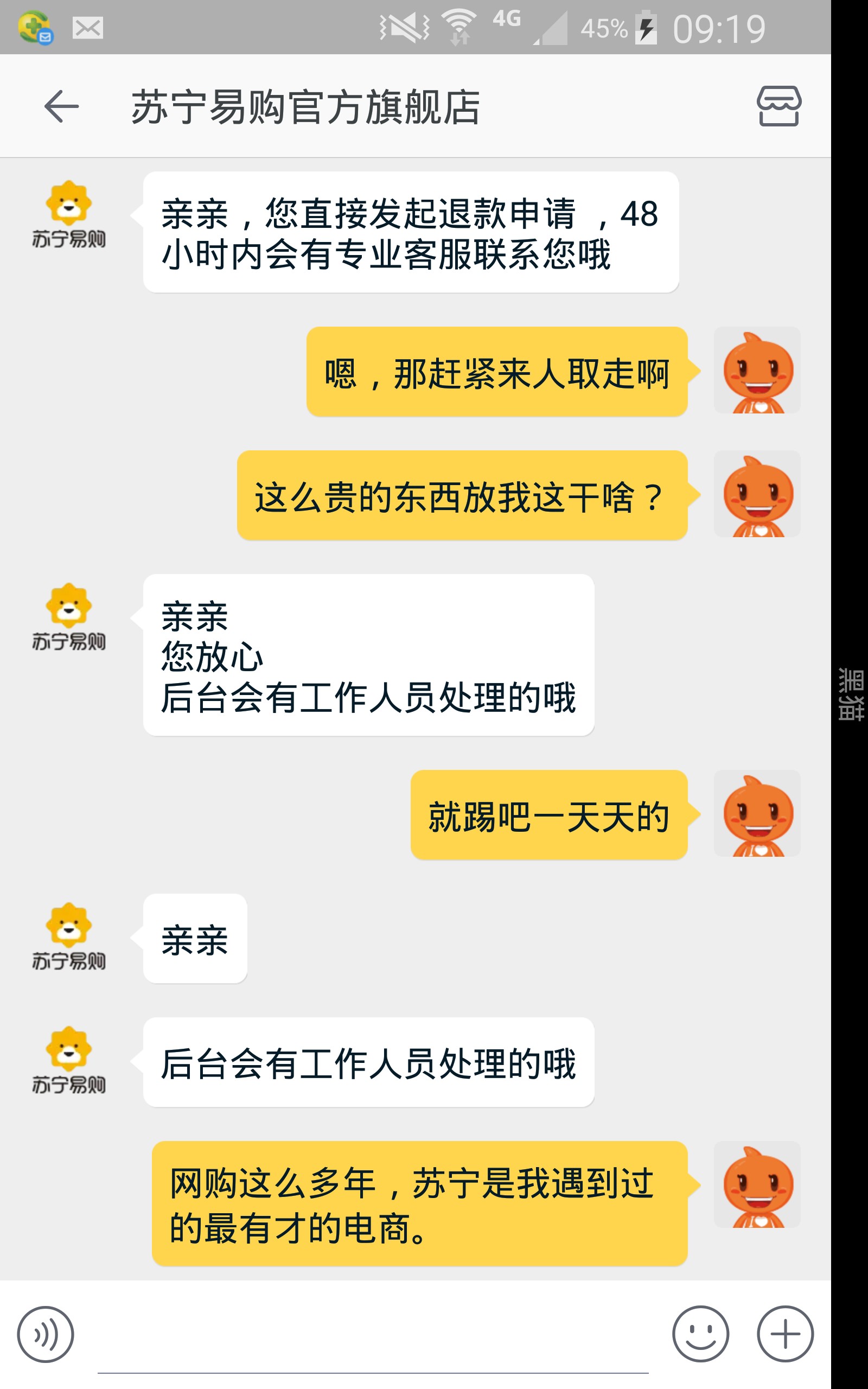
Task: Open the plus attachment menu
Action: click(x=785, y=1334)
